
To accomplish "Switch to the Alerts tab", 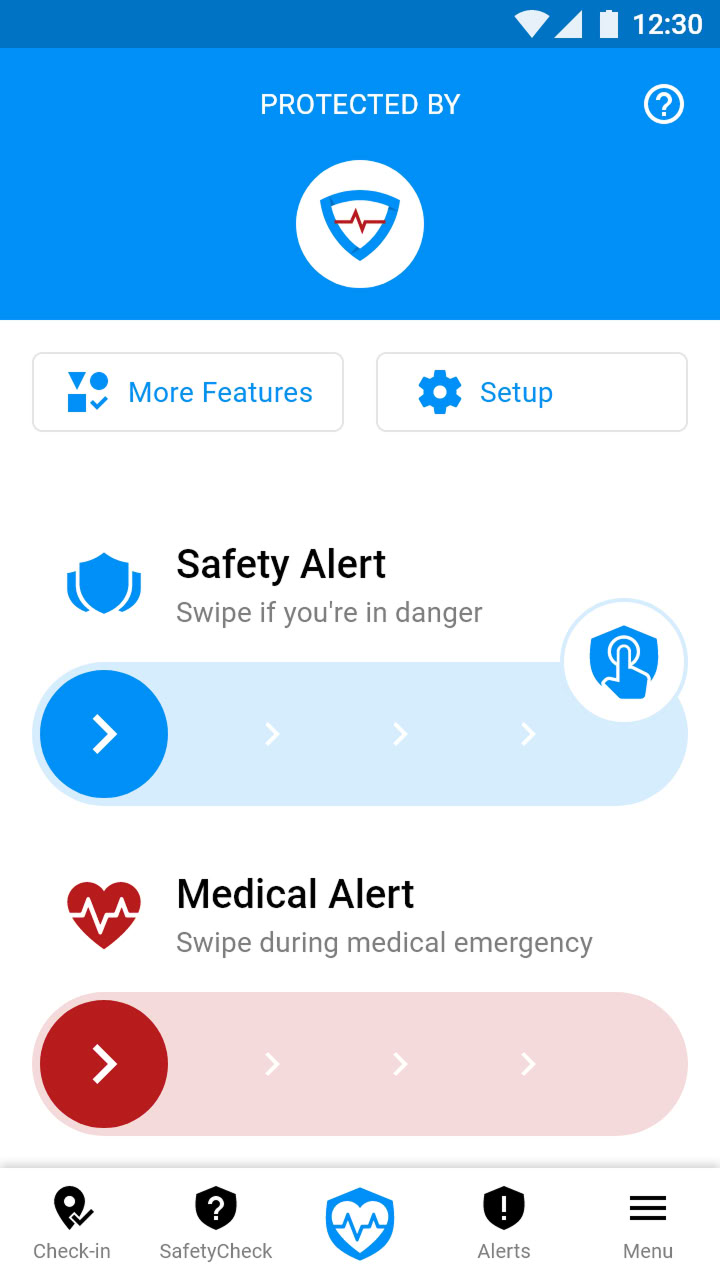I will coord(504,1224).
